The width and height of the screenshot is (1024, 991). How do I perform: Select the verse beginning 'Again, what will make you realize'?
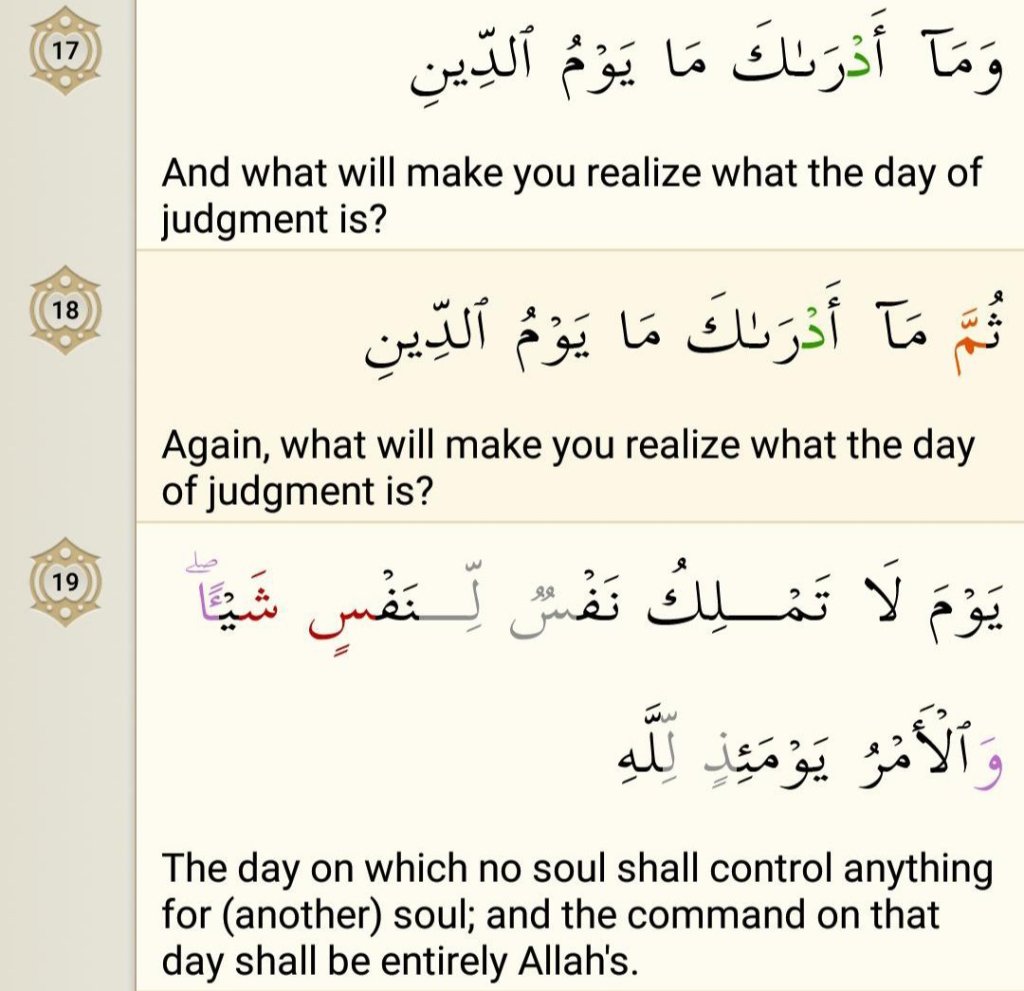coord(567,468)
